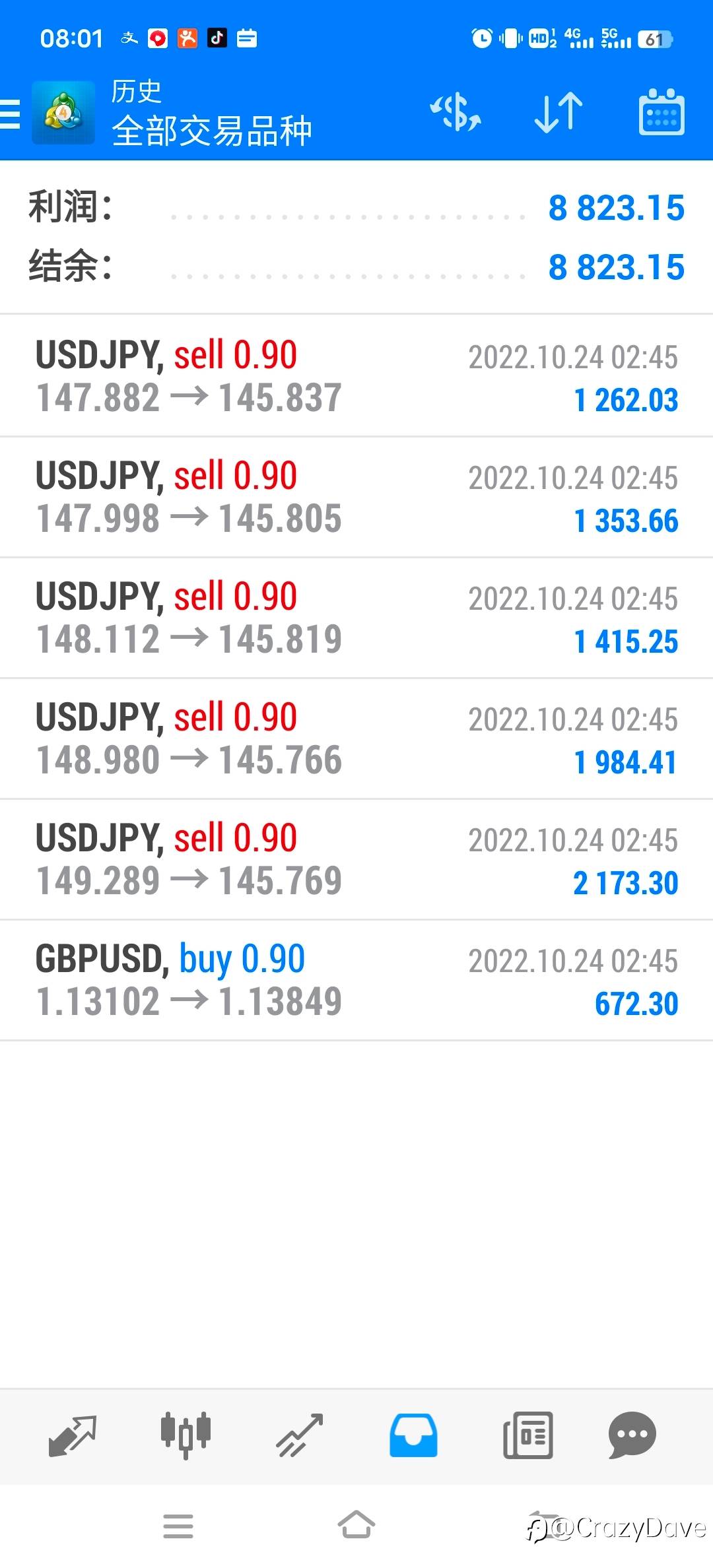Select USDJPY trade with 2 173.30 profit
The height and width of the screenshot is (1568, 713).
click(x=356, y=859)
